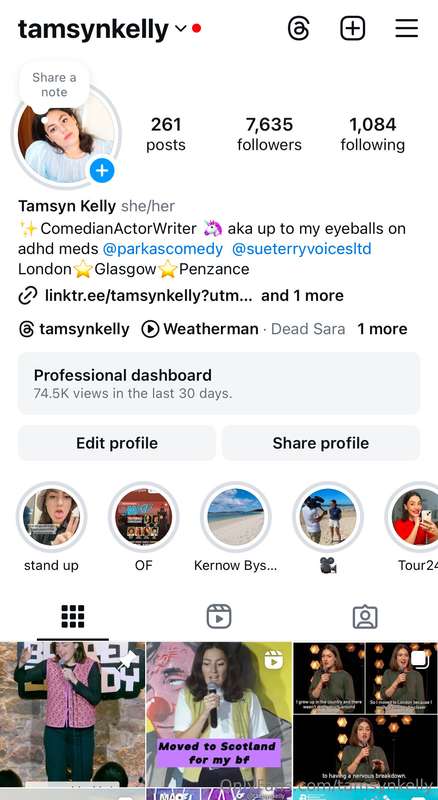Open the Threads icon in the header
Image resolution: width=438 pixels, height=800 pixels.
click(x=299, y=28)
